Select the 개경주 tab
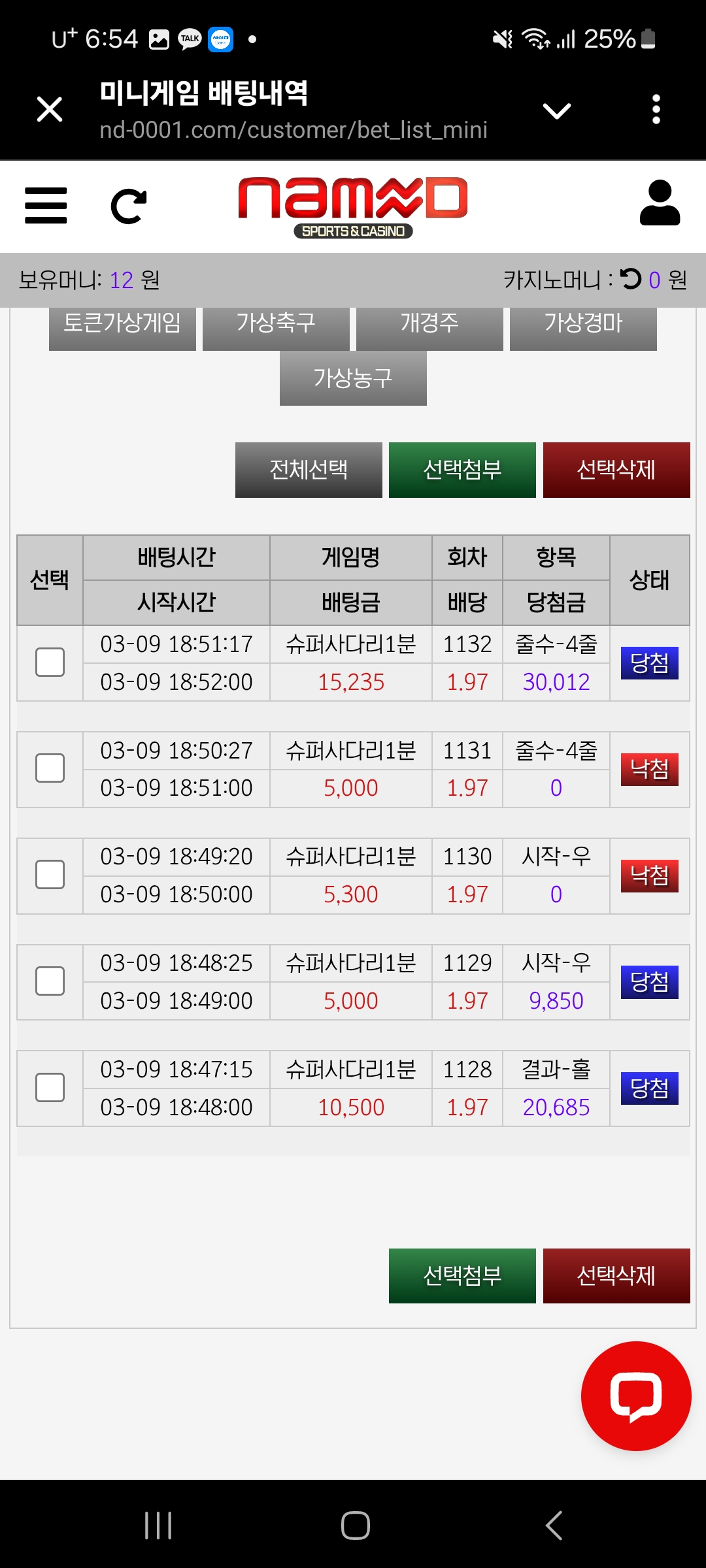 click(x=429, y=325)
